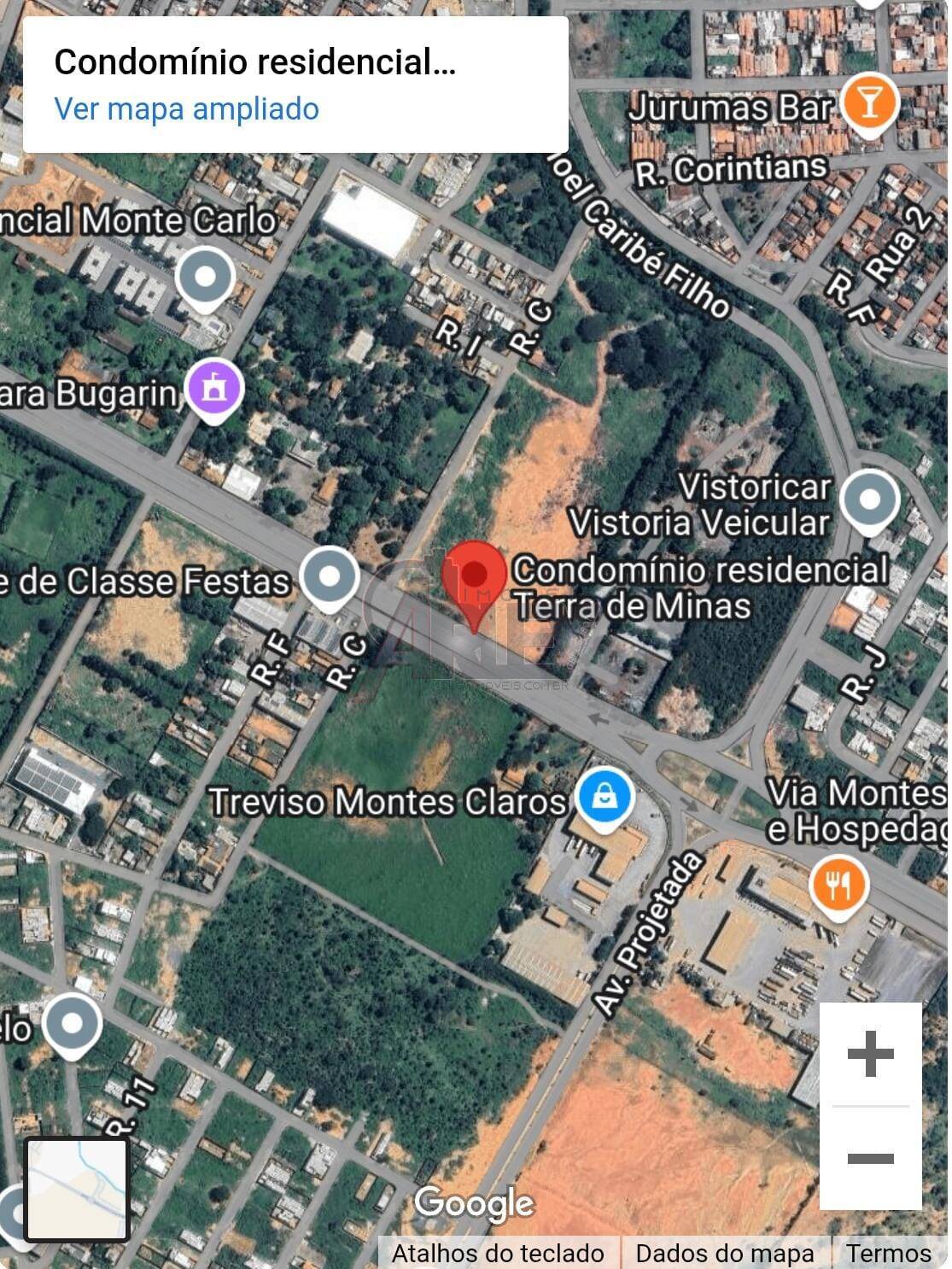Open the 'Ver mapa ampliado' link

[186, 109]
